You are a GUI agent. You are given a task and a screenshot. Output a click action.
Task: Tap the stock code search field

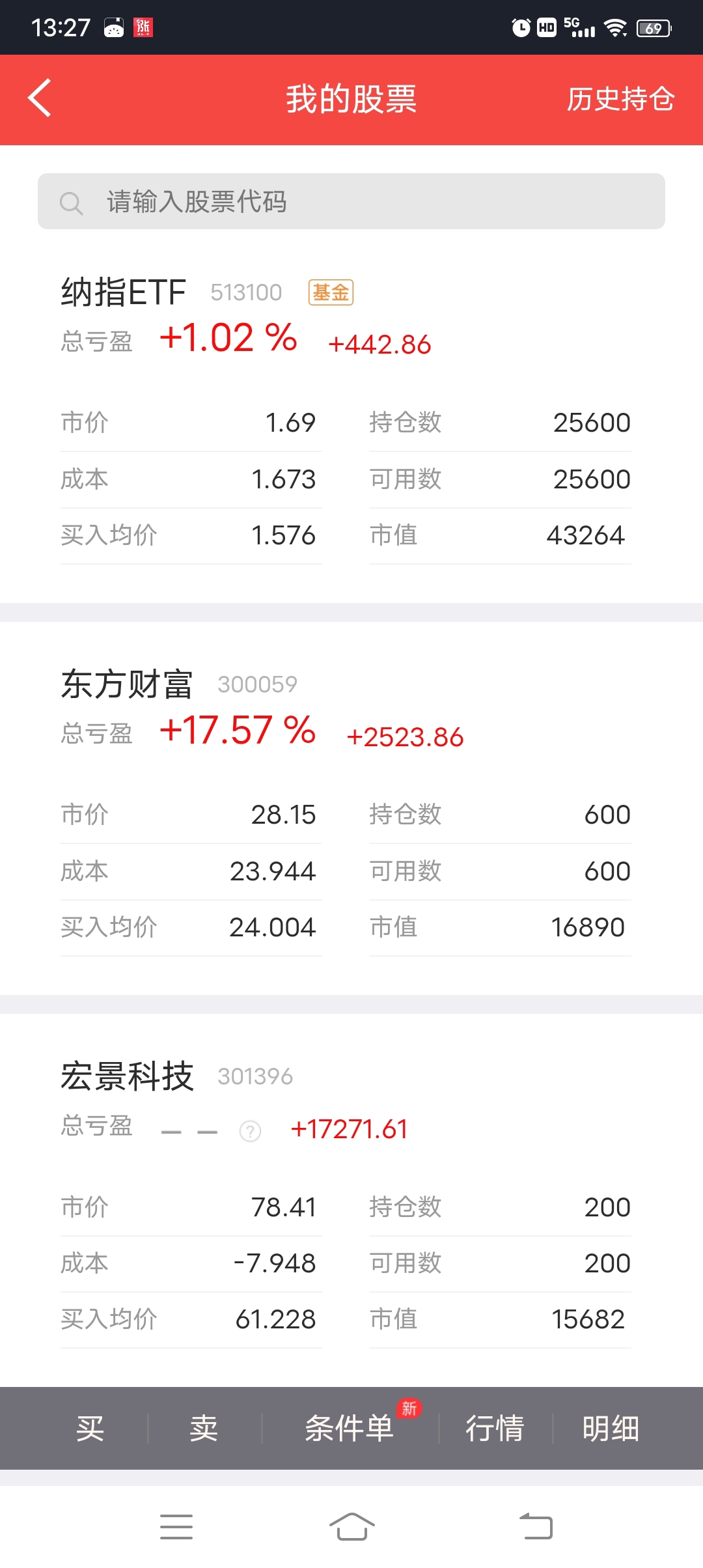(x=351, y=201)
